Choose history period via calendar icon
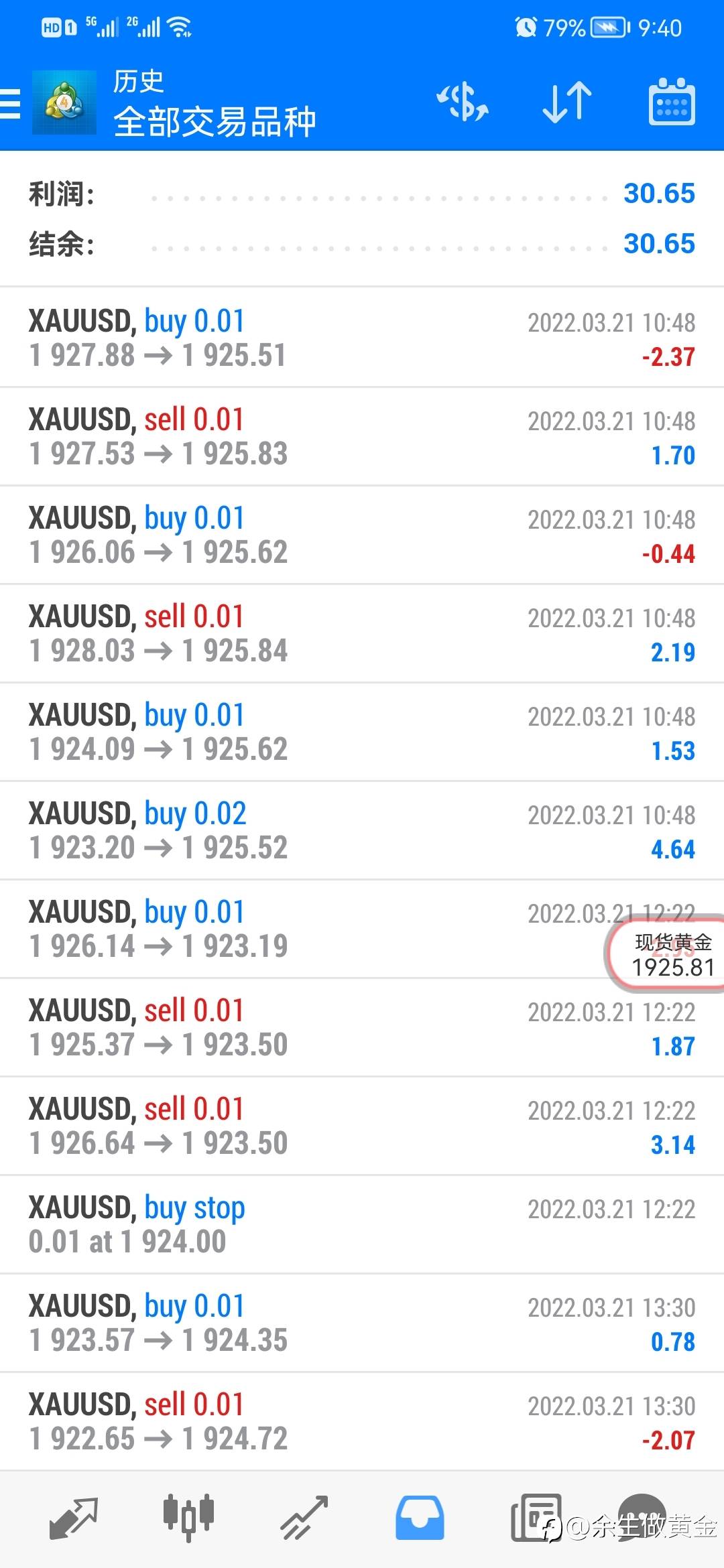 pos(672,103)
